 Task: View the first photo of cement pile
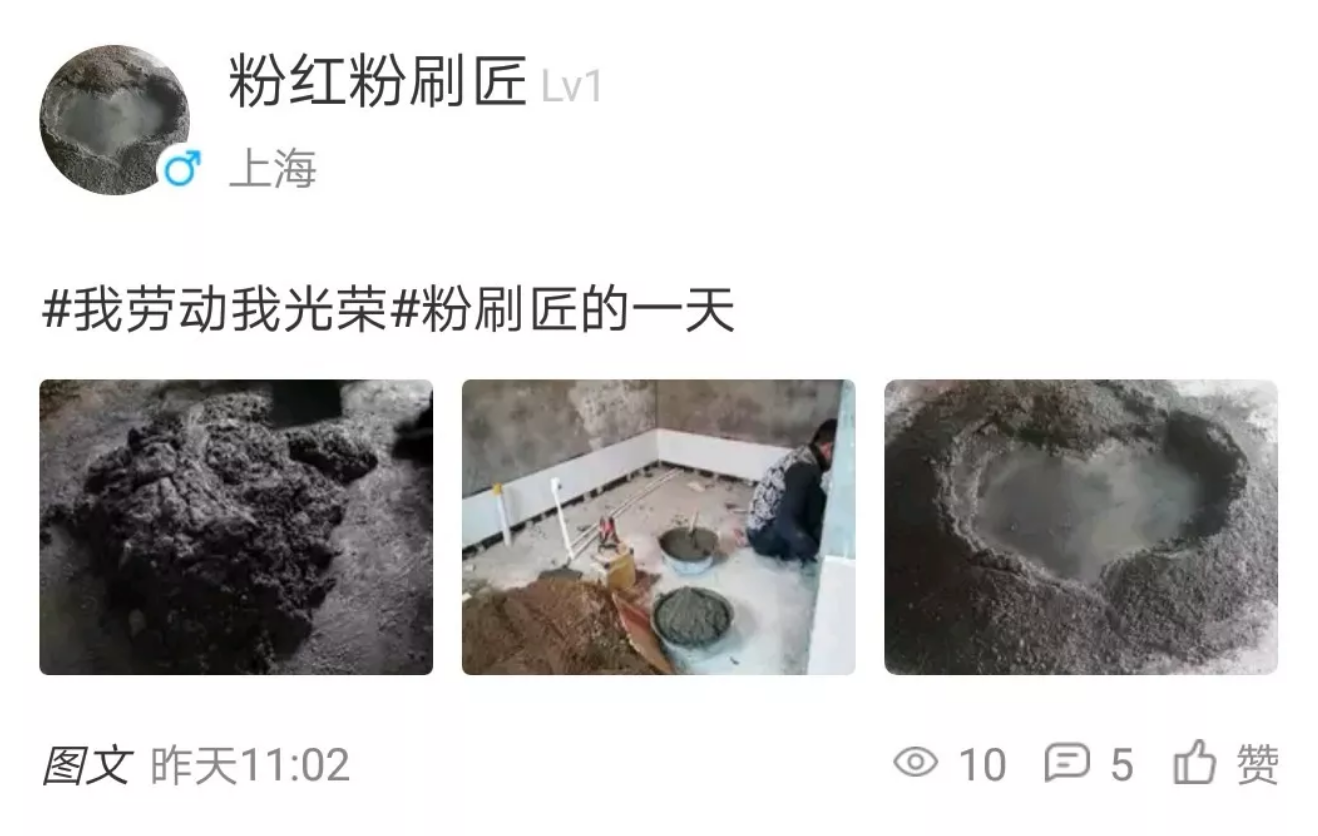[236, 527]
